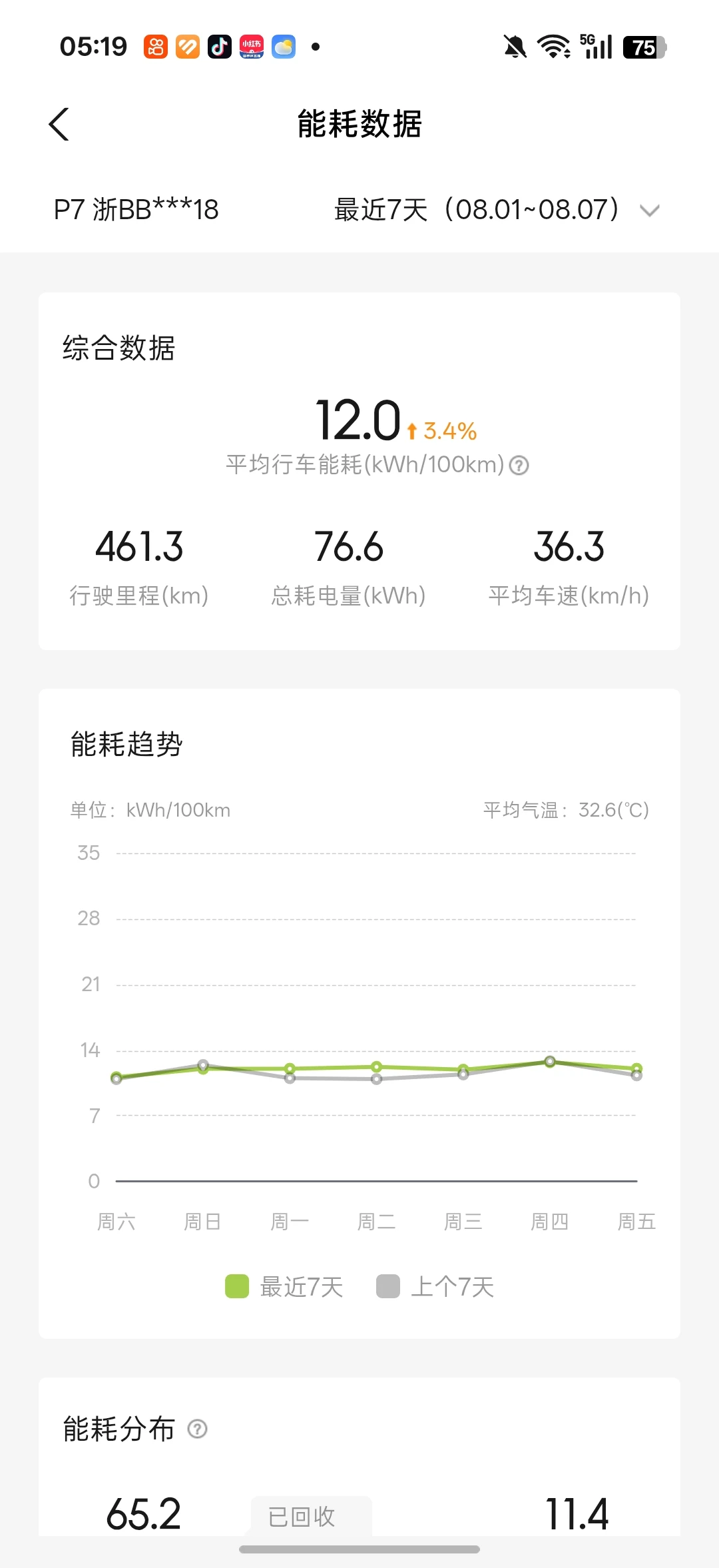Toggle the 上个7天 legend series
The width and height of the screenshot is (719, 1568).
(435, 1286)
